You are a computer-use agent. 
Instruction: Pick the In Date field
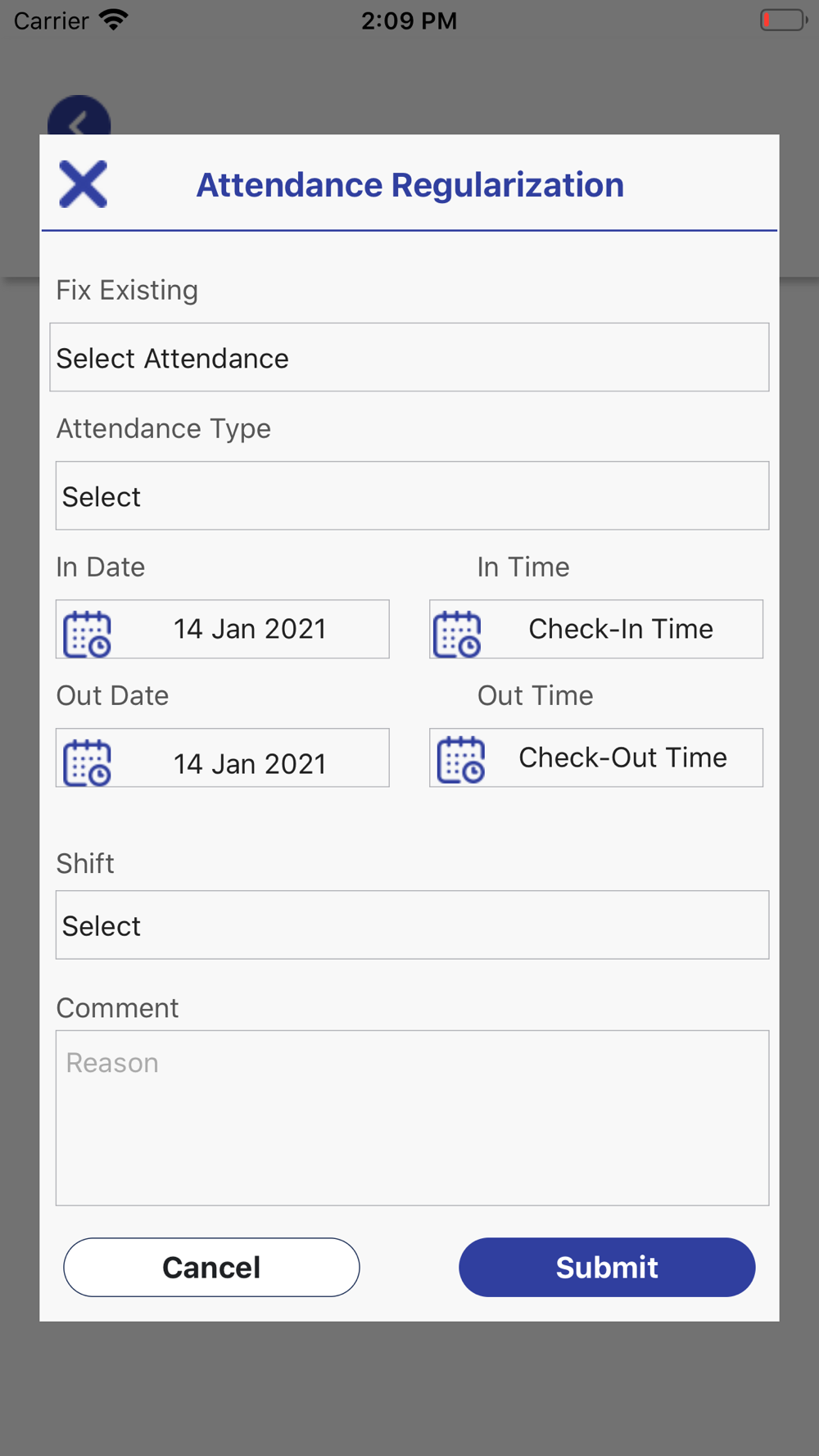point(223,629)
